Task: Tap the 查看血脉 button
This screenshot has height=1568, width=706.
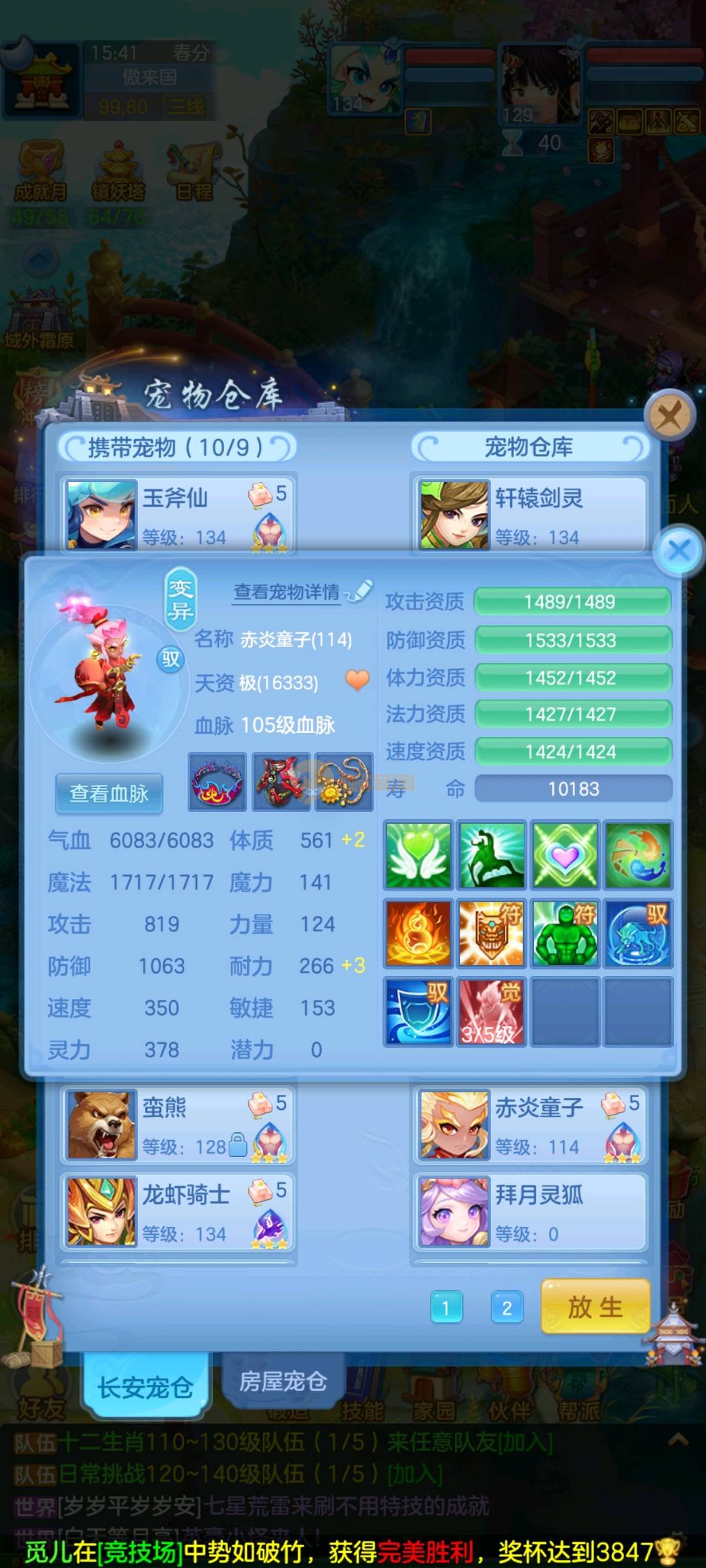Action: tap(109, 793)
